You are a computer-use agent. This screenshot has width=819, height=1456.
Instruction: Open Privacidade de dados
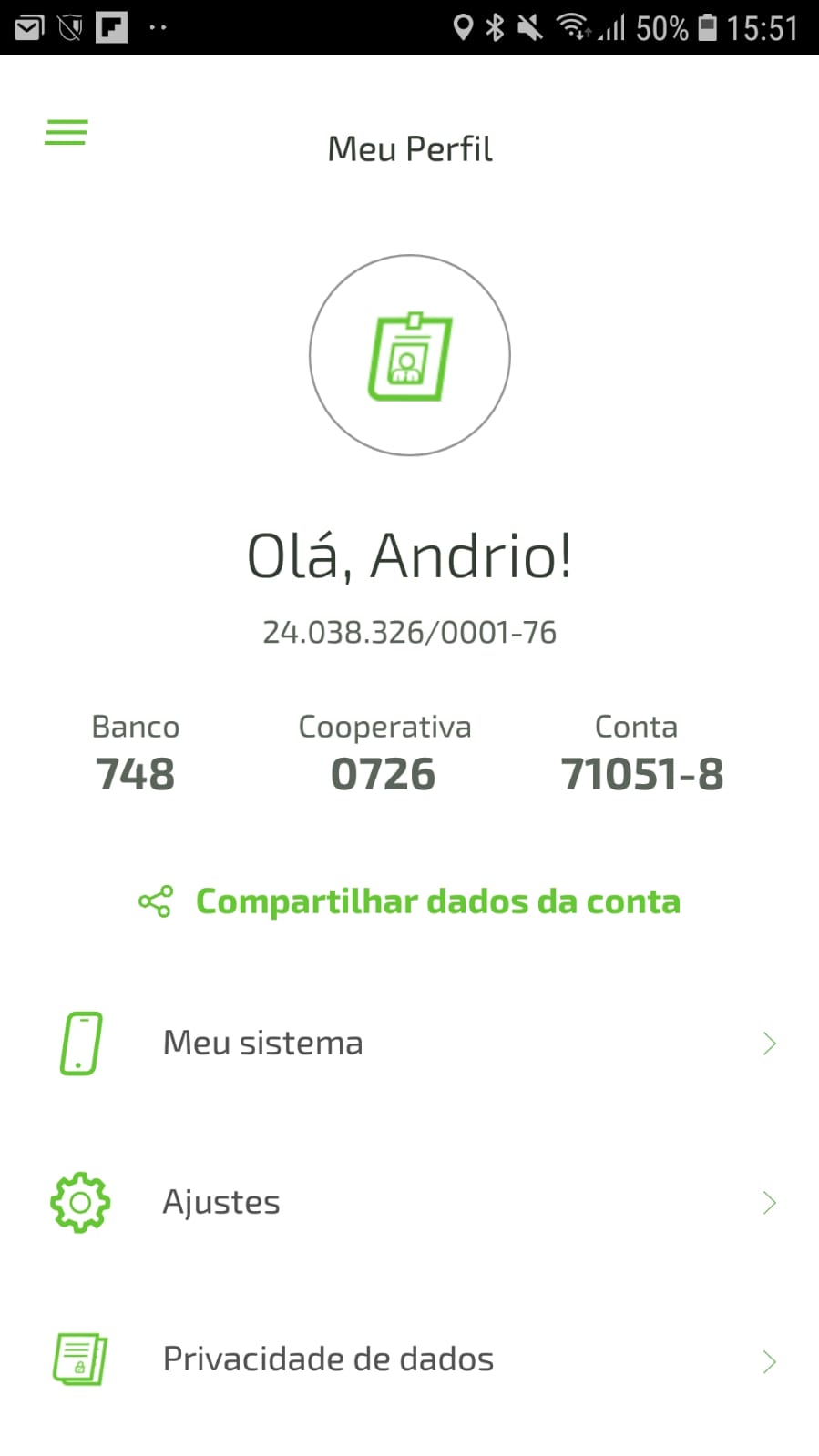410,1359
